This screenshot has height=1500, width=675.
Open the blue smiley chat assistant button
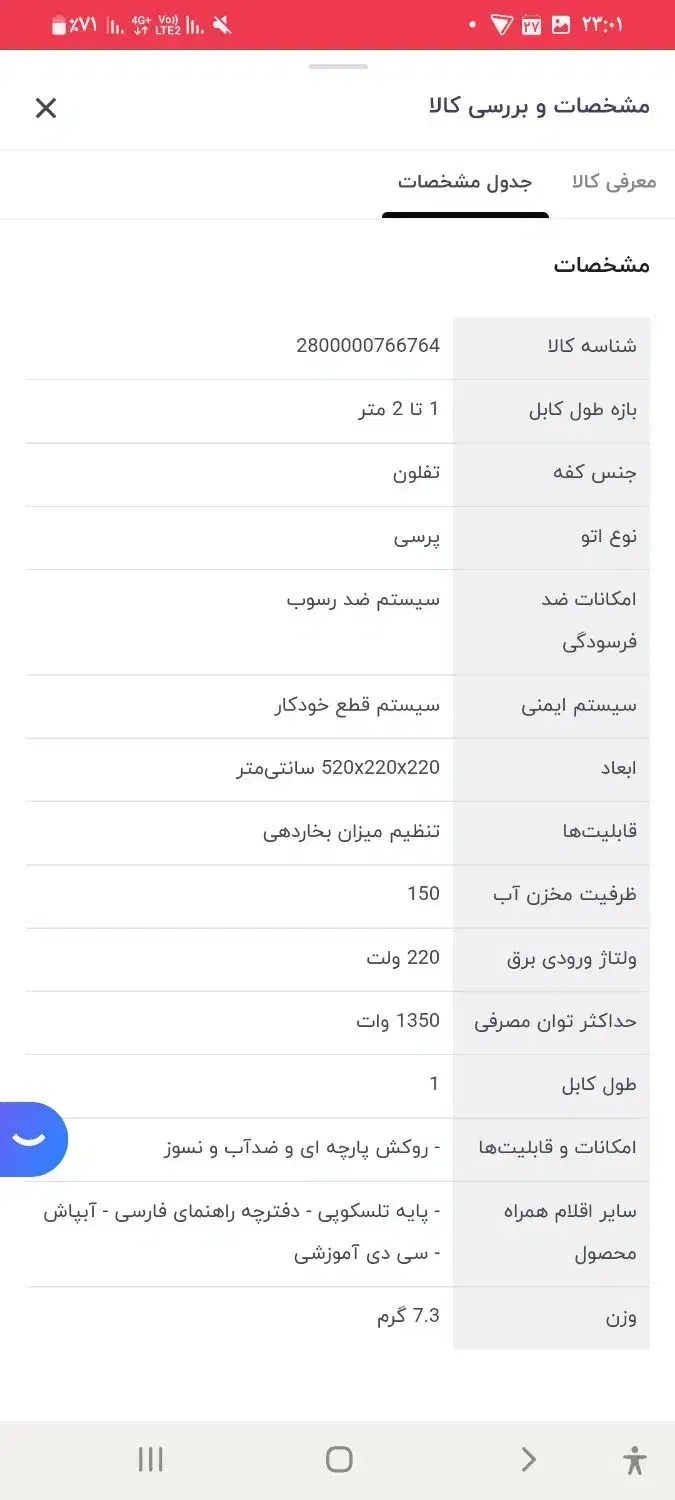30,1139
